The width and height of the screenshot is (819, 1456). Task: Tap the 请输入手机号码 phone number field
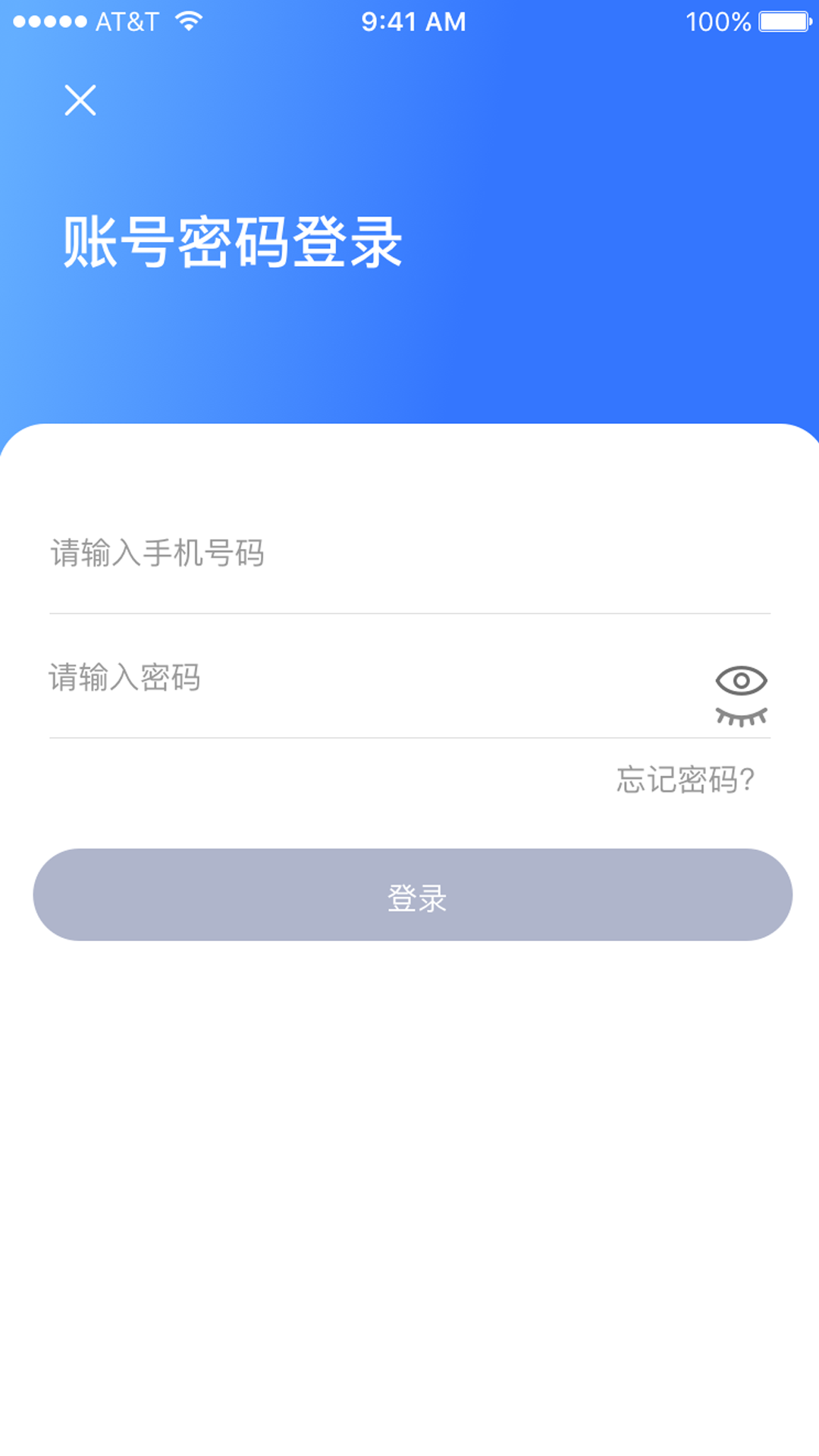pos(303,554)
